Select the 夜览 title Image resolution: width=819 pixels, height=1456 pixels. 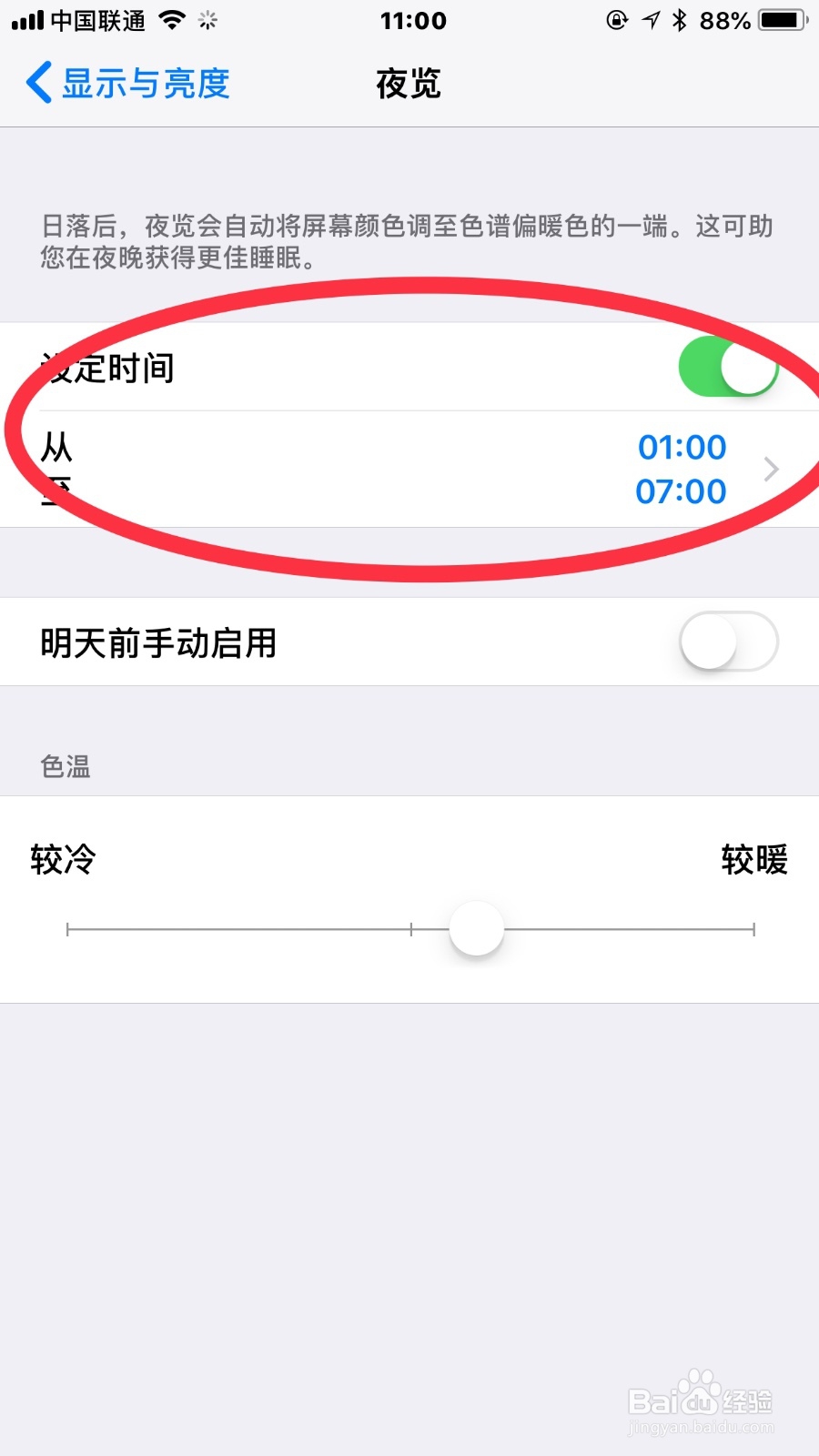(x=409, y=83)
